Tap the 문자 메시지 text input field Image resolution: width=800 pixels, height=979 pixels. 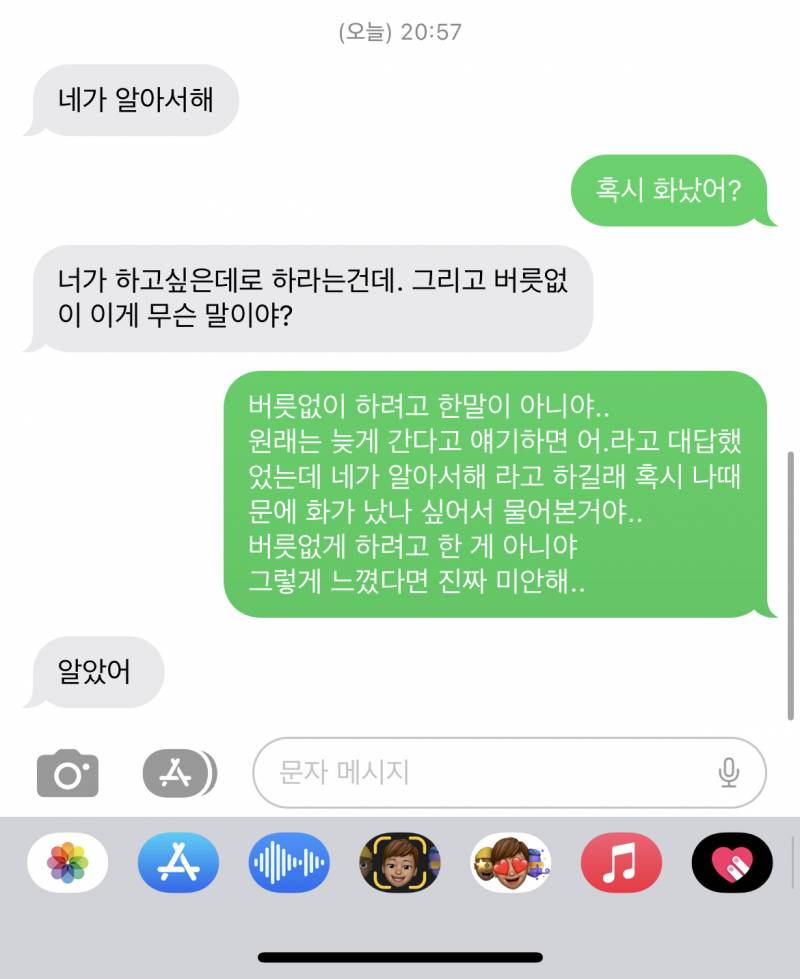coord(480,772)
